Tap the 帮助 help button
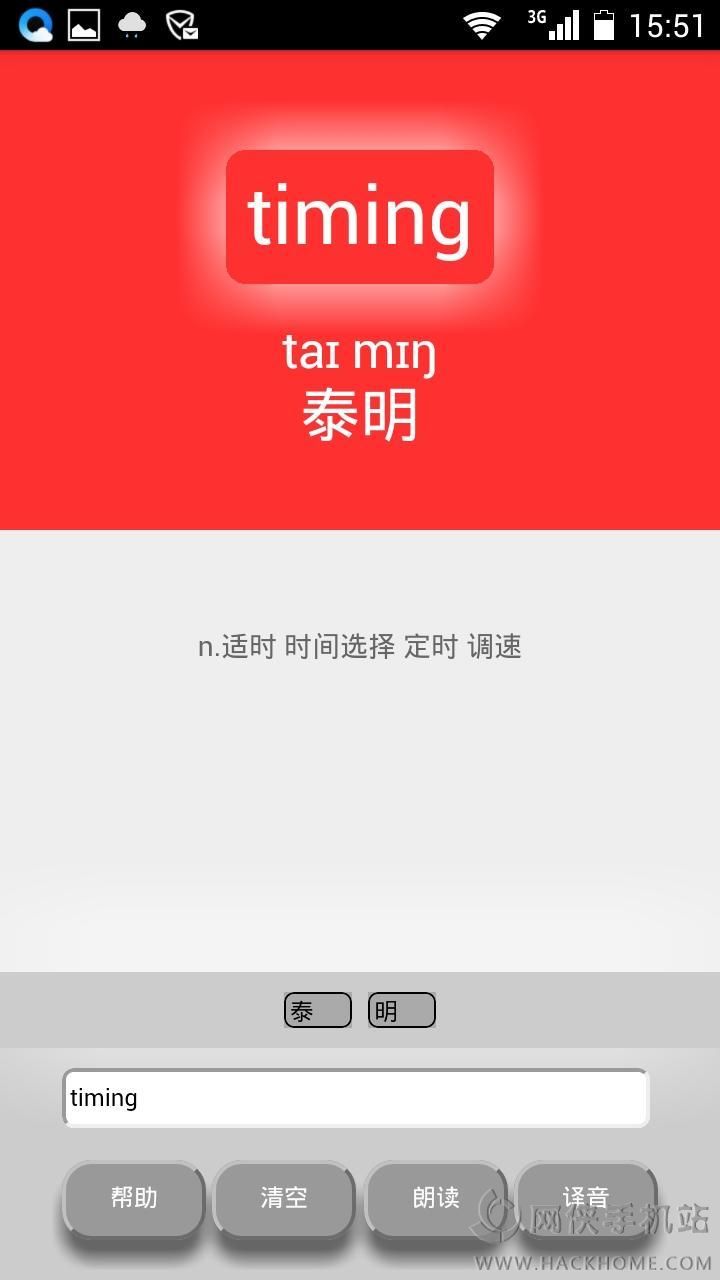Image resolution: width=720 pixels, height=1280 pixels. 134,1198
